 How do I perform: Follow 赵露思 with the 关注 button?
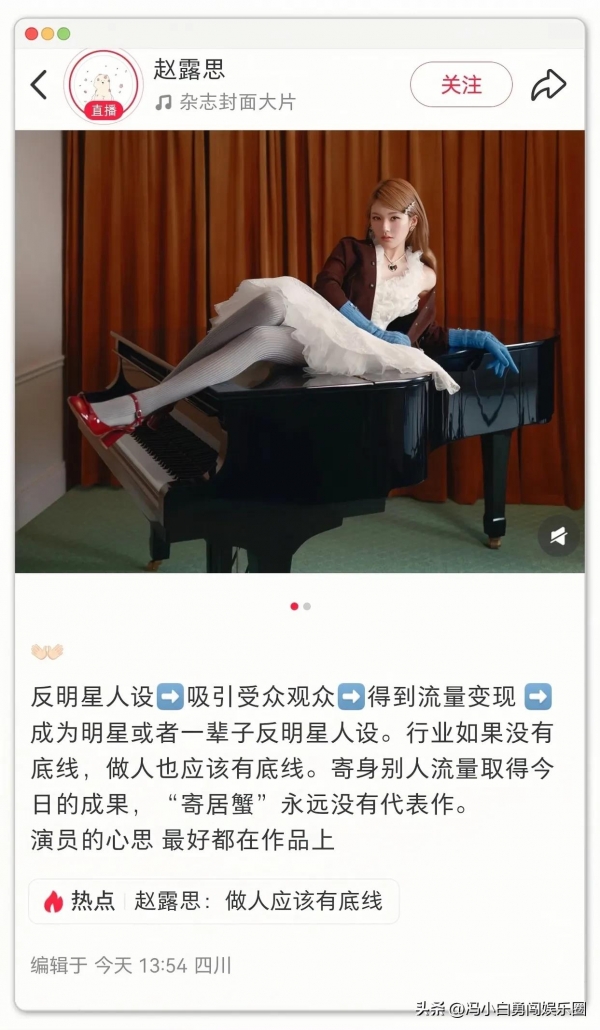tap(461, 85)
